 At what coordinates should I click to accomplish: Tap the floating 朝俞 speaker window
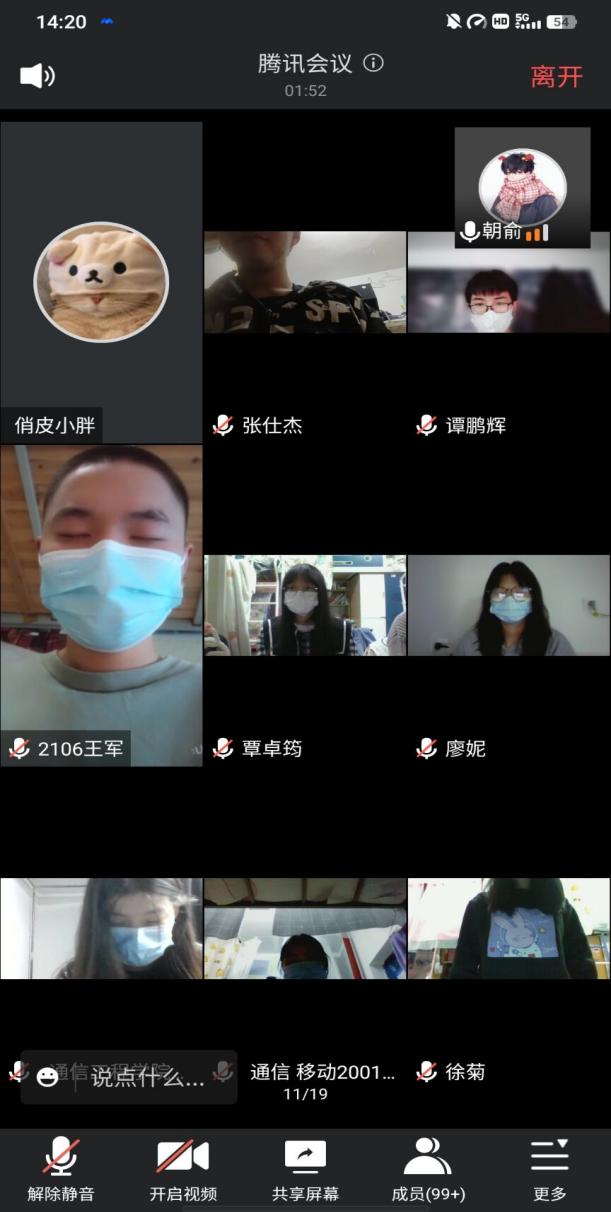(522, 187)
